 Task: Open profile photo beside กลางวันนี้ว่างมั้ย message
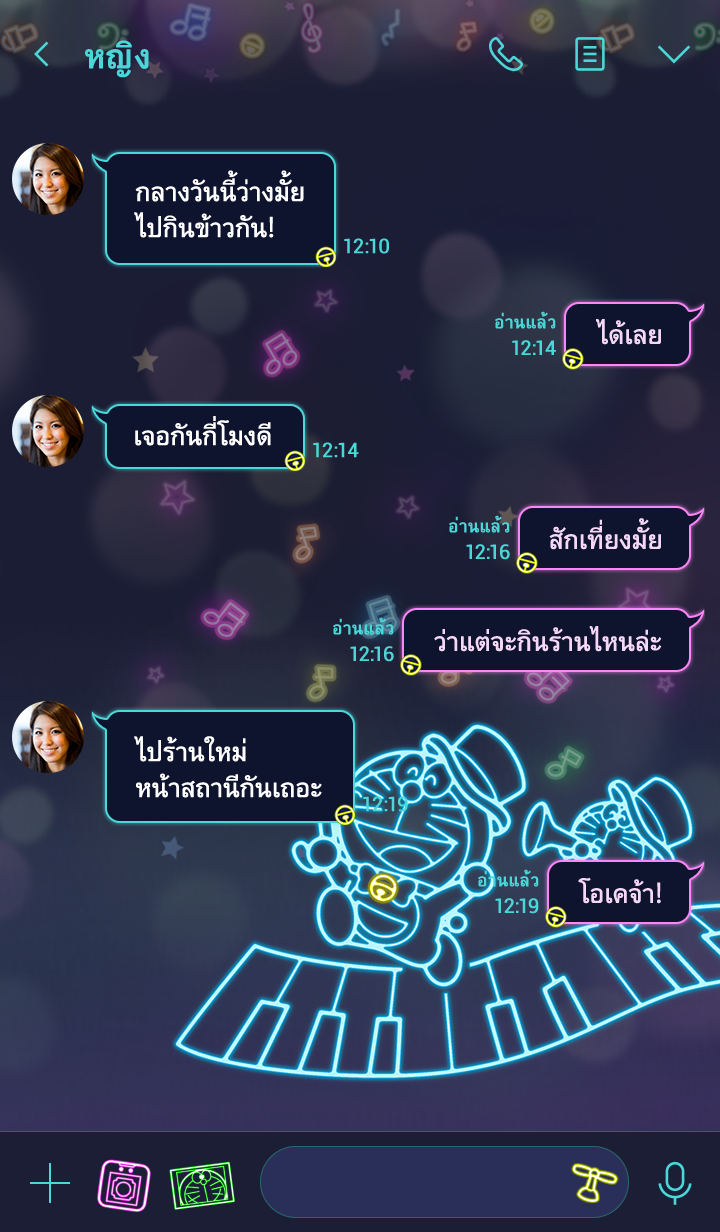coord(48,179)
